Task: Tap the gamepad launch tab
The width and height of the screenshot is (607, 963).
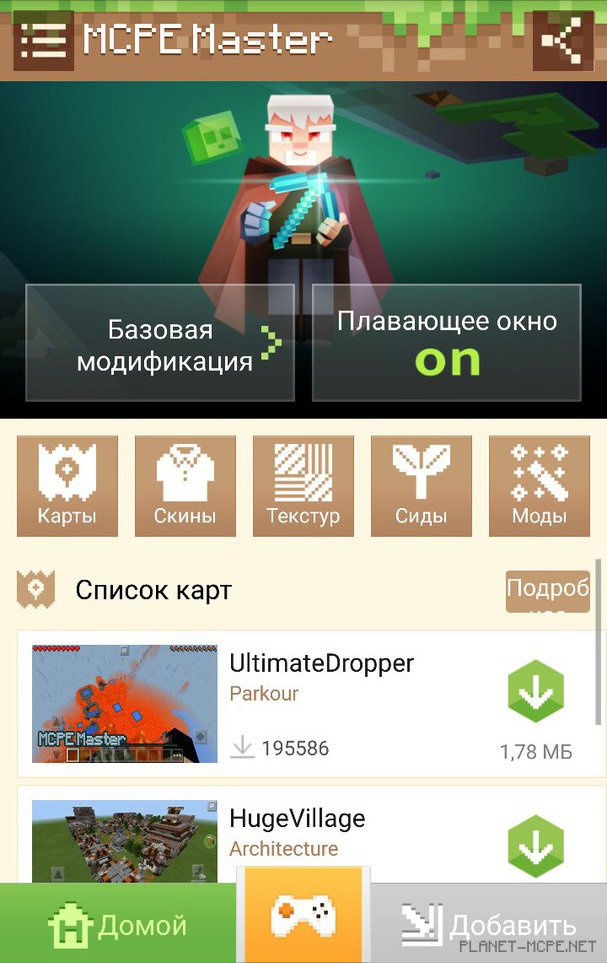Action: (304, 917)
